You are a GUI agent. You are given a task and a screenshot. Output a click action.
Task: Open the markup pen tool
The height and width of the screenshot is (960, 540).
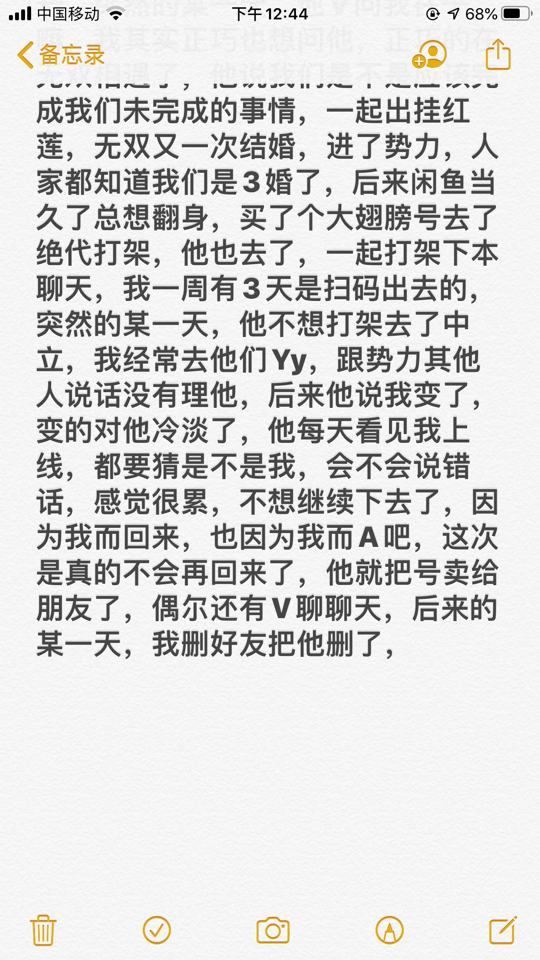[x=389, y=930]
